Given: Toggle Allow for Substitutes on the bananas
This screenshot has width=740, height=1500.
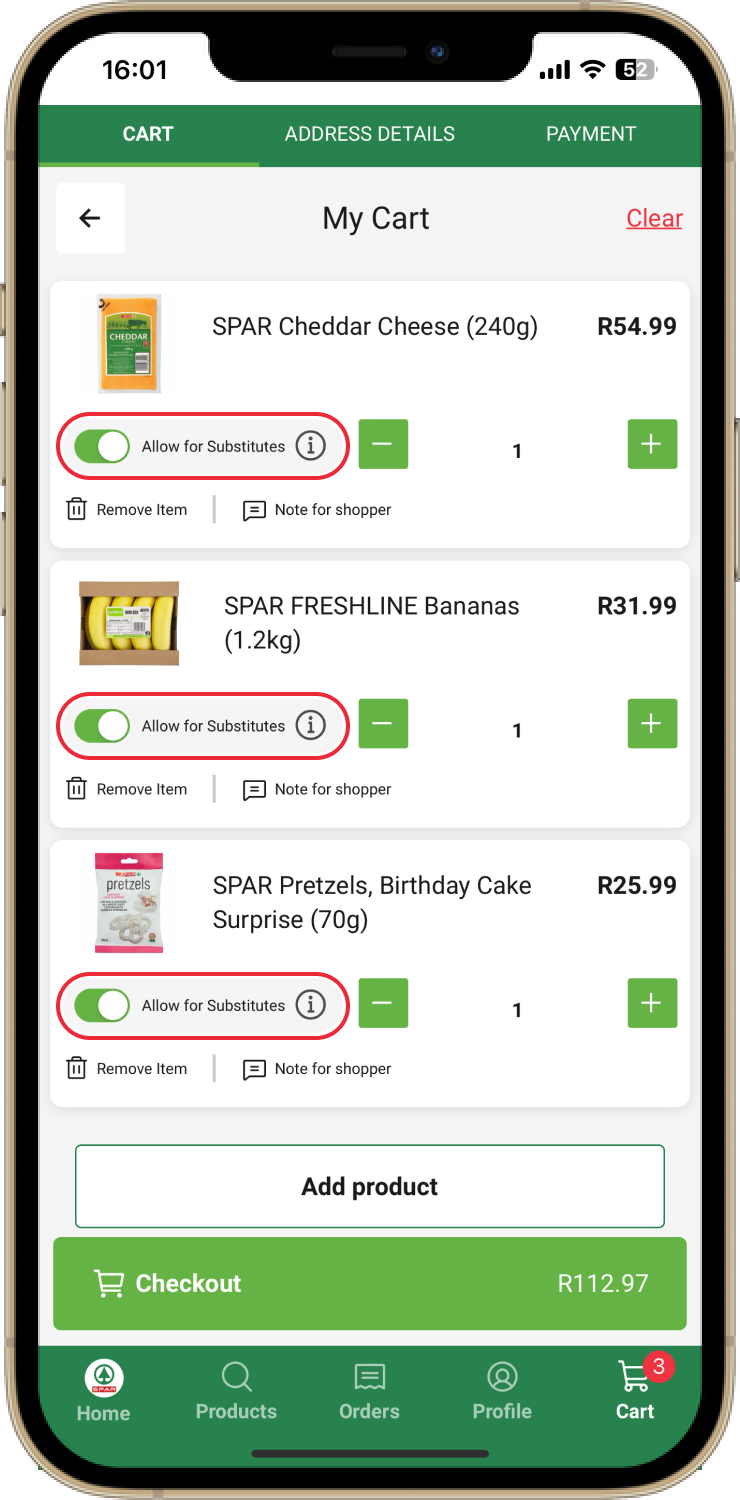Looking at the screenshot, I should click(103, 726).
